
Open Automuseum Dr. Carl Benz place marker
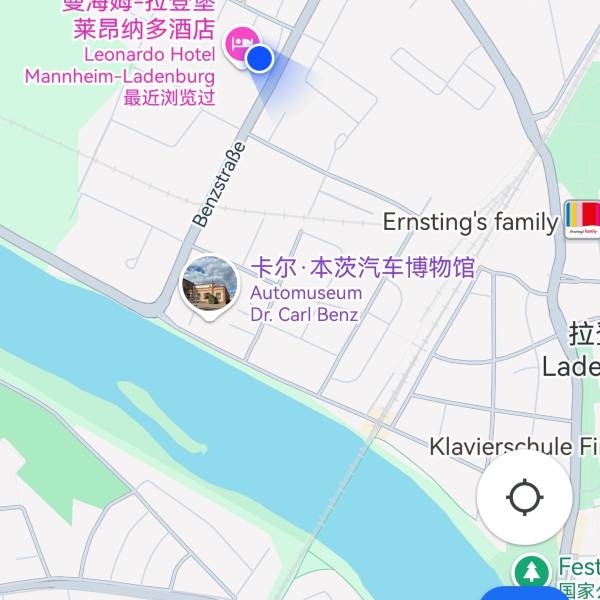pyautogui.click(x=209, y=284)
